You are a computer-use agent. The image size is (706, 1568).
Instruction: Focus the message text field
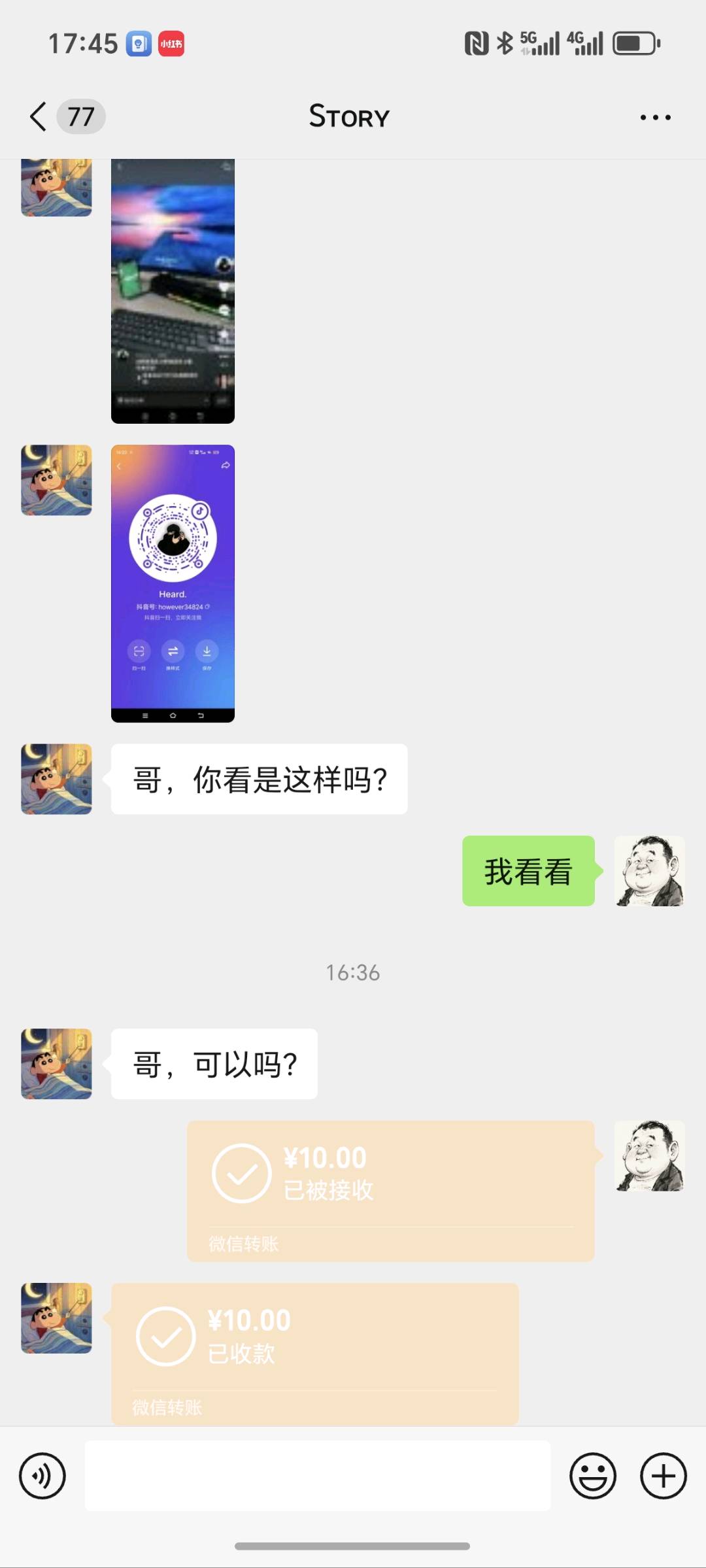tap(317, 1476)
